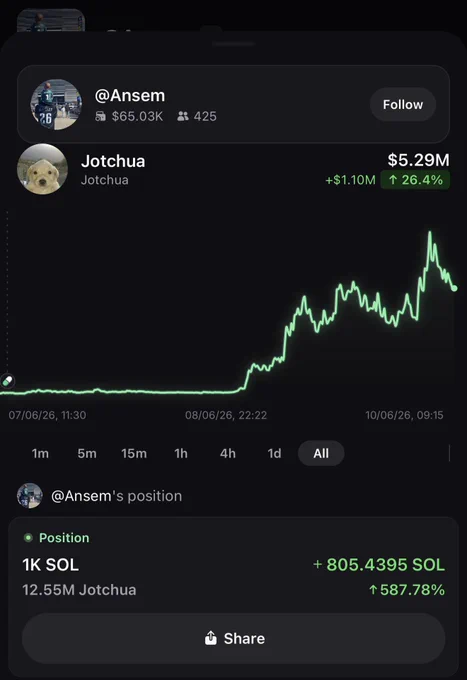Image resolution: width=467 pixels, height=680 pixels.
Task: Select the 1m chart interval
Action: pos(40,454)
